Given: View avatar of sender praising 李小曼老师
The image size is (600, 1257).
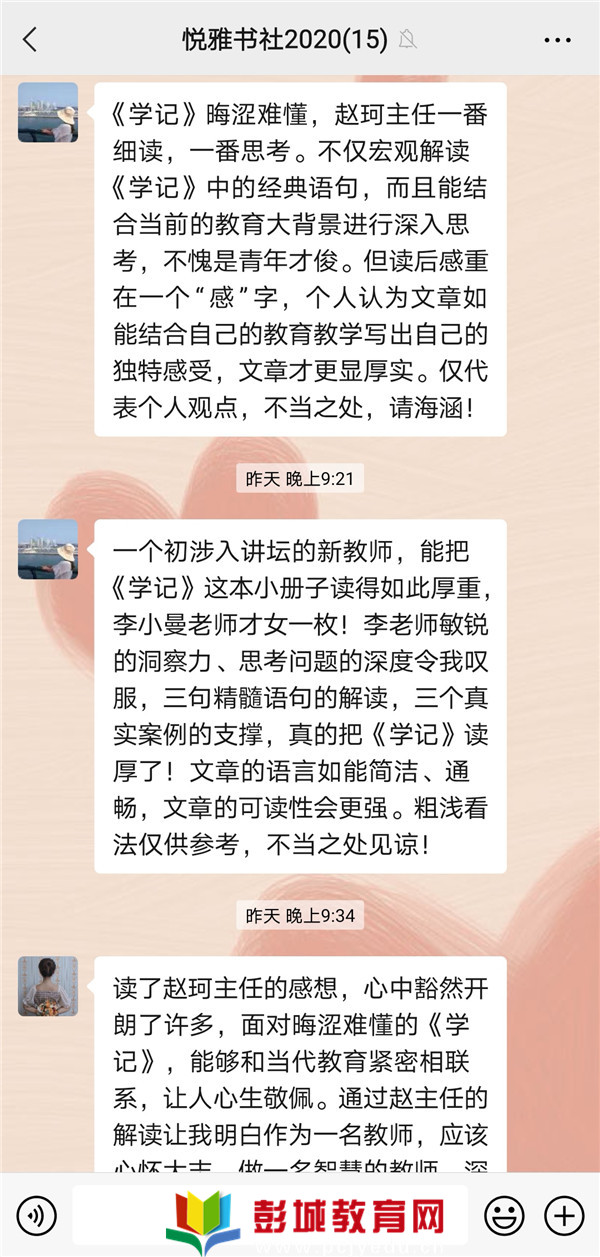Looking at the screenshot, I should point(48,549).
